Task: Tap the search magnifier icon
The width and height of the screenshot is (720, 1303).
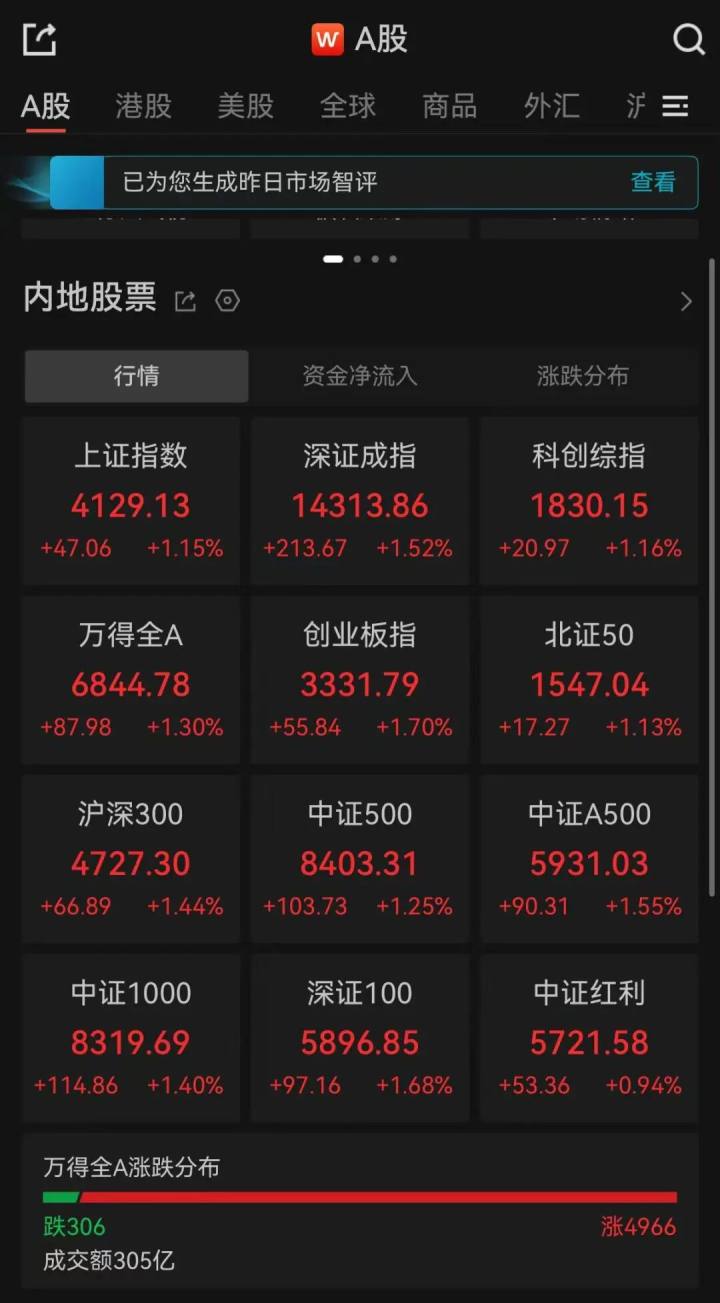Action: click(x=689, y=40)
